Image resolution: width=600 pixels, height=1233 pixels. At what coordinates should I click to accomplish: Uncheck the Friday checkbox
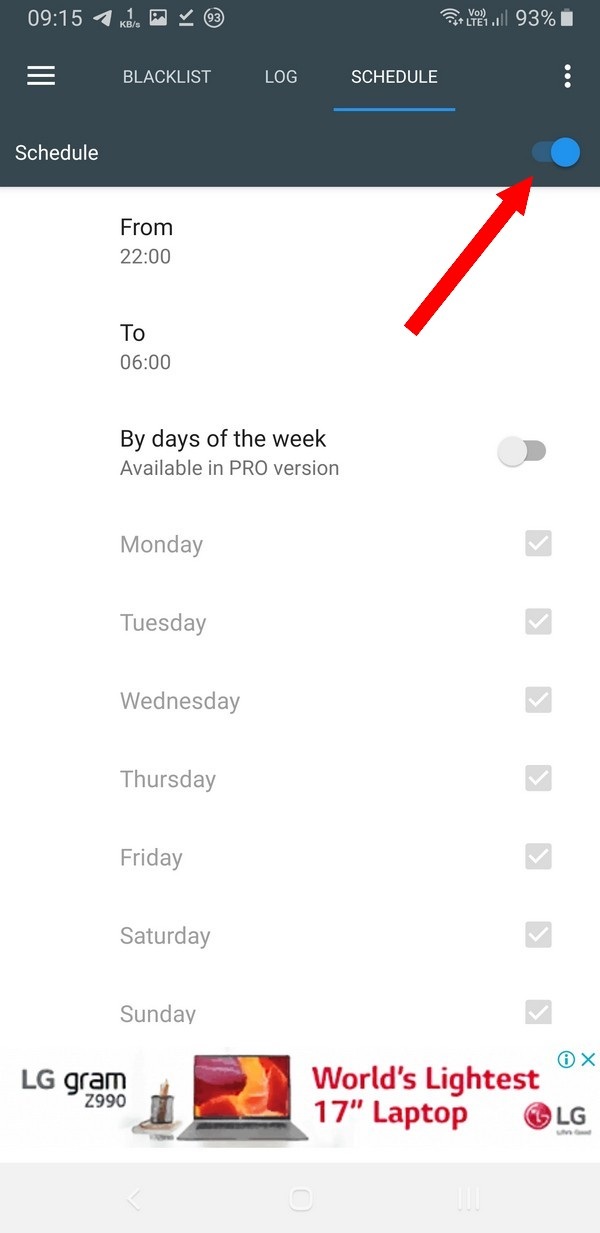tap(538, 856)
